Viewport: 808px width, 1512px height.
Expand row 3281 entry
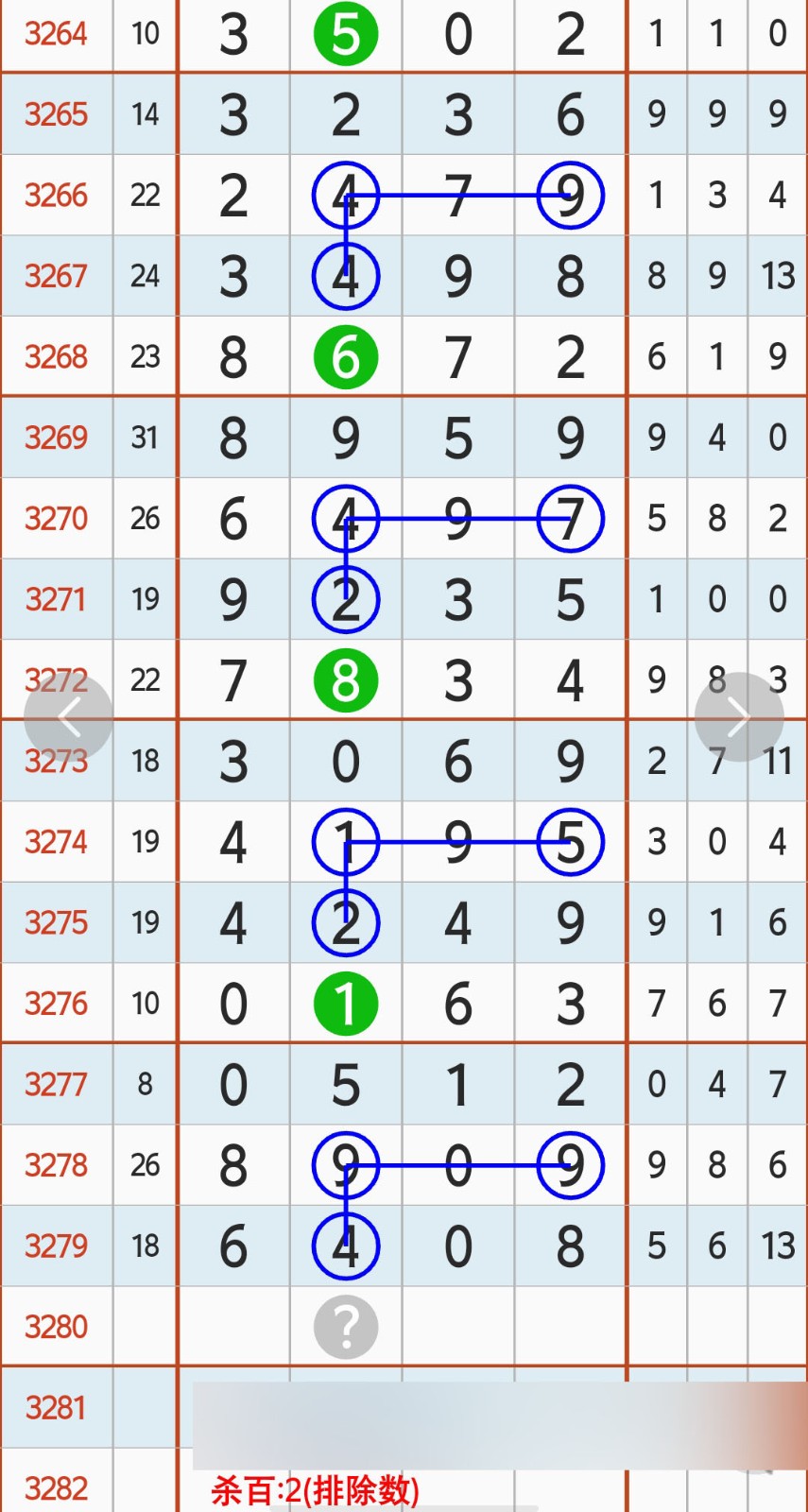point(56,1408)
